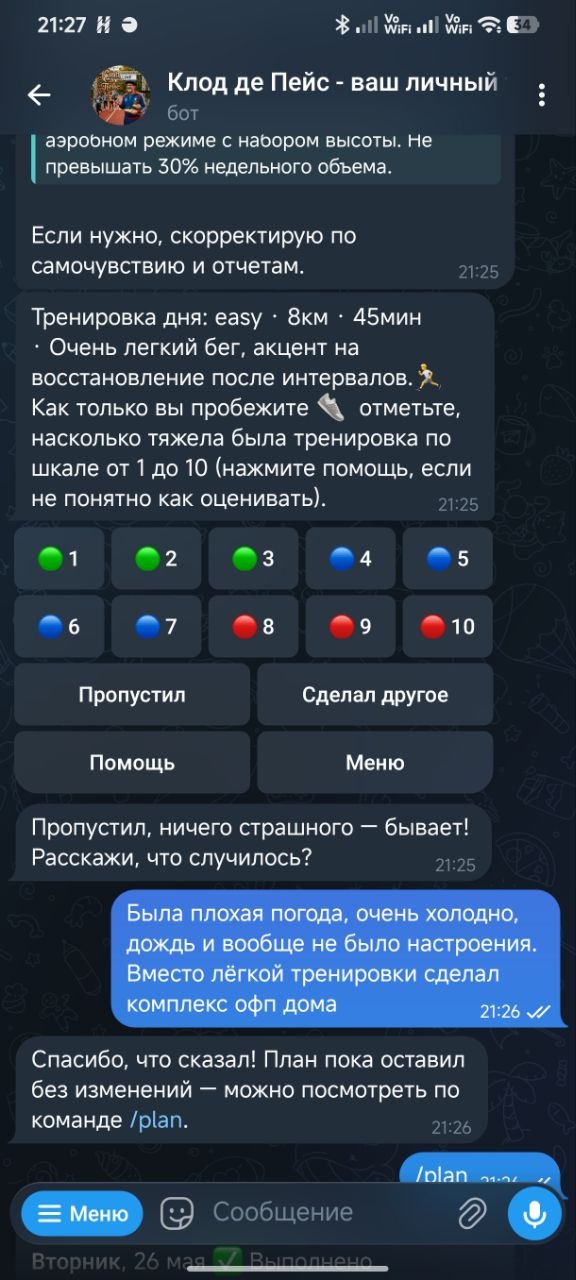Open the blue bot Меню button
Screen dimensions: 576x1280
83,1214
